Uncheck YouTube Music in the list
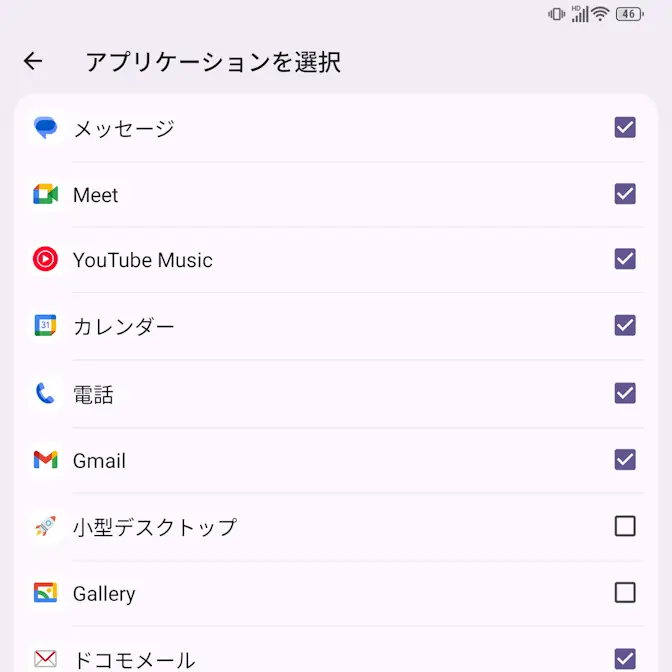Screen dimensions: 672x672 pos(625,260)
